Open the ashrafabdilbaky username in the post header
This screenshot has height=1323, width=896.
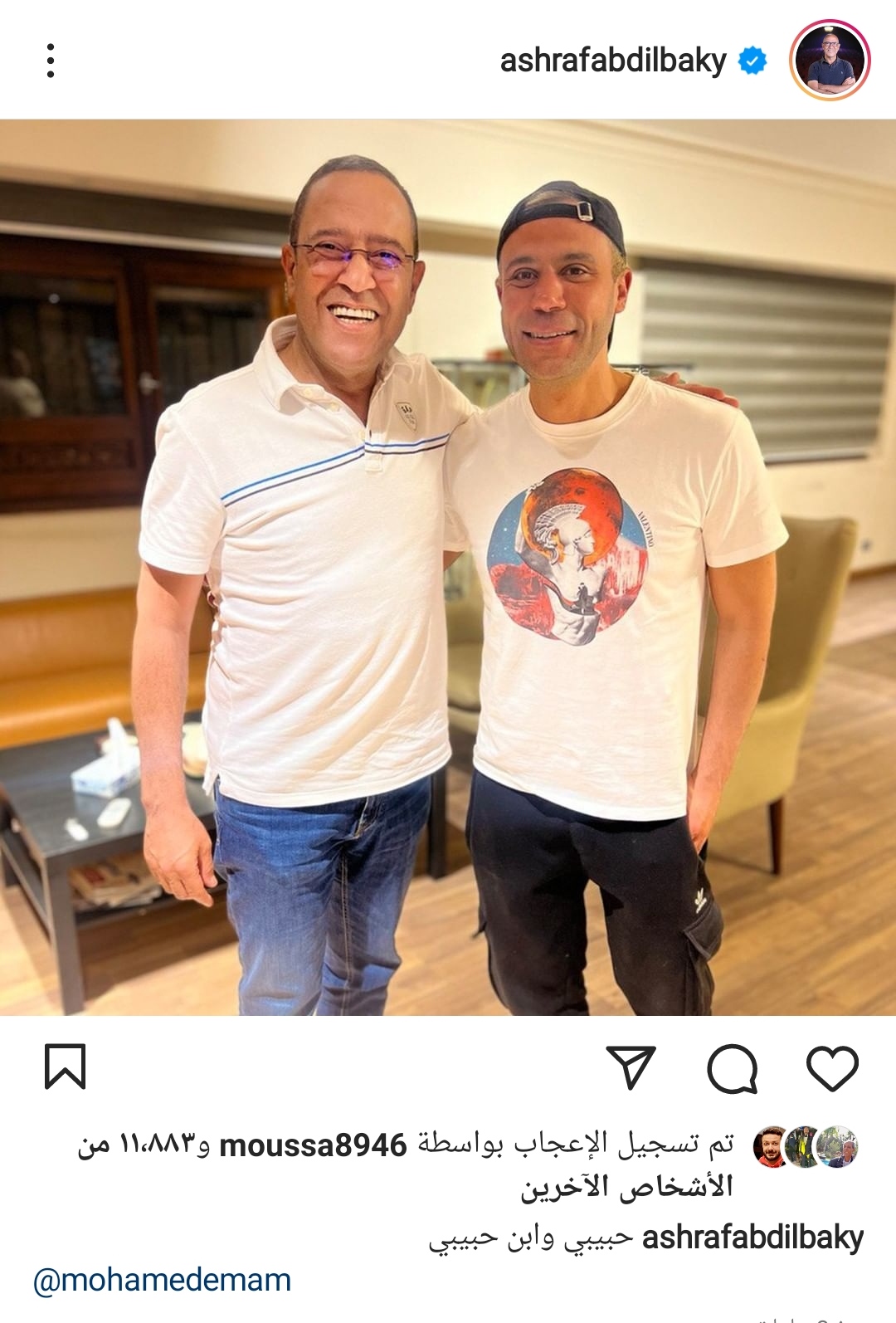pyautogui.click(x=612, y=61)
